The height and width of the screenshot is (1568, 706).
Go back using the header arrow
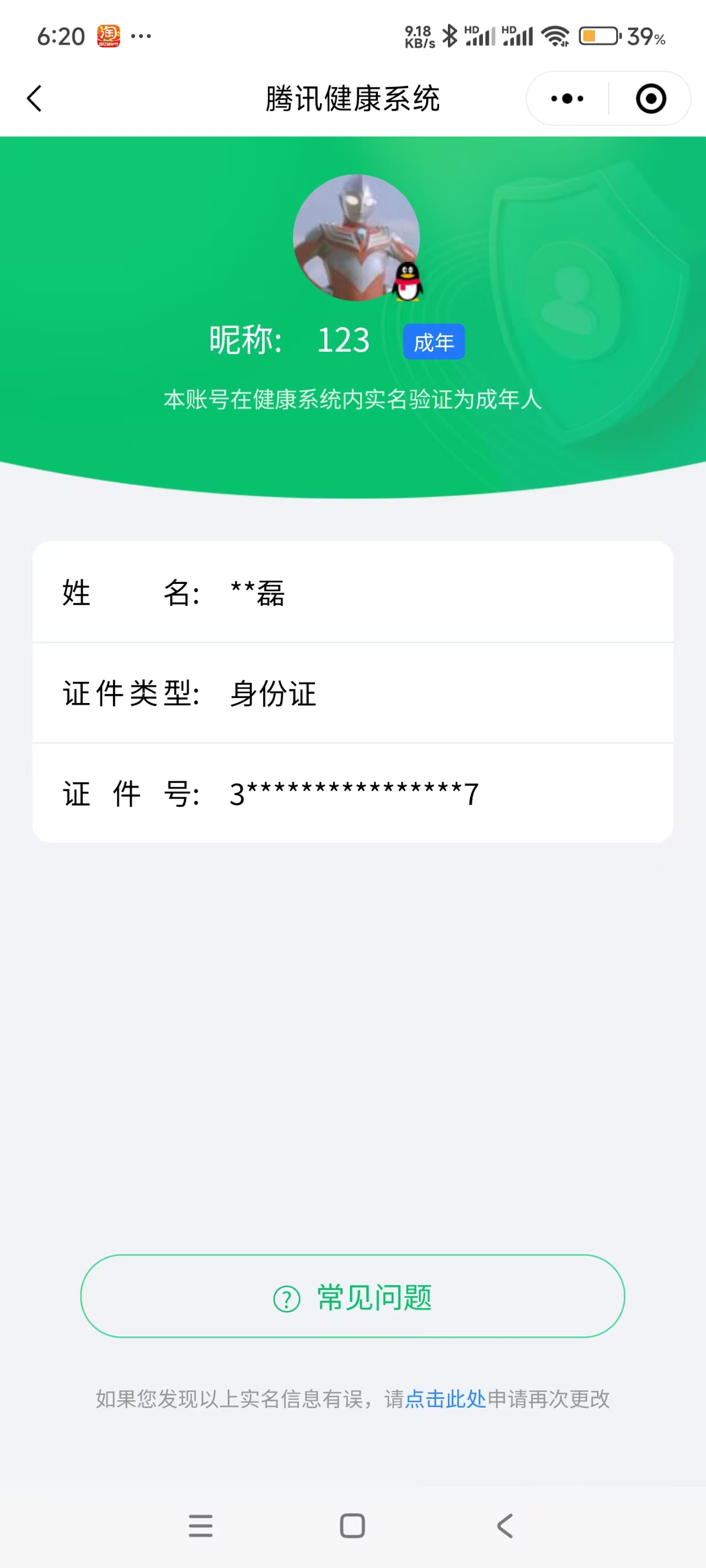[35, 99]
